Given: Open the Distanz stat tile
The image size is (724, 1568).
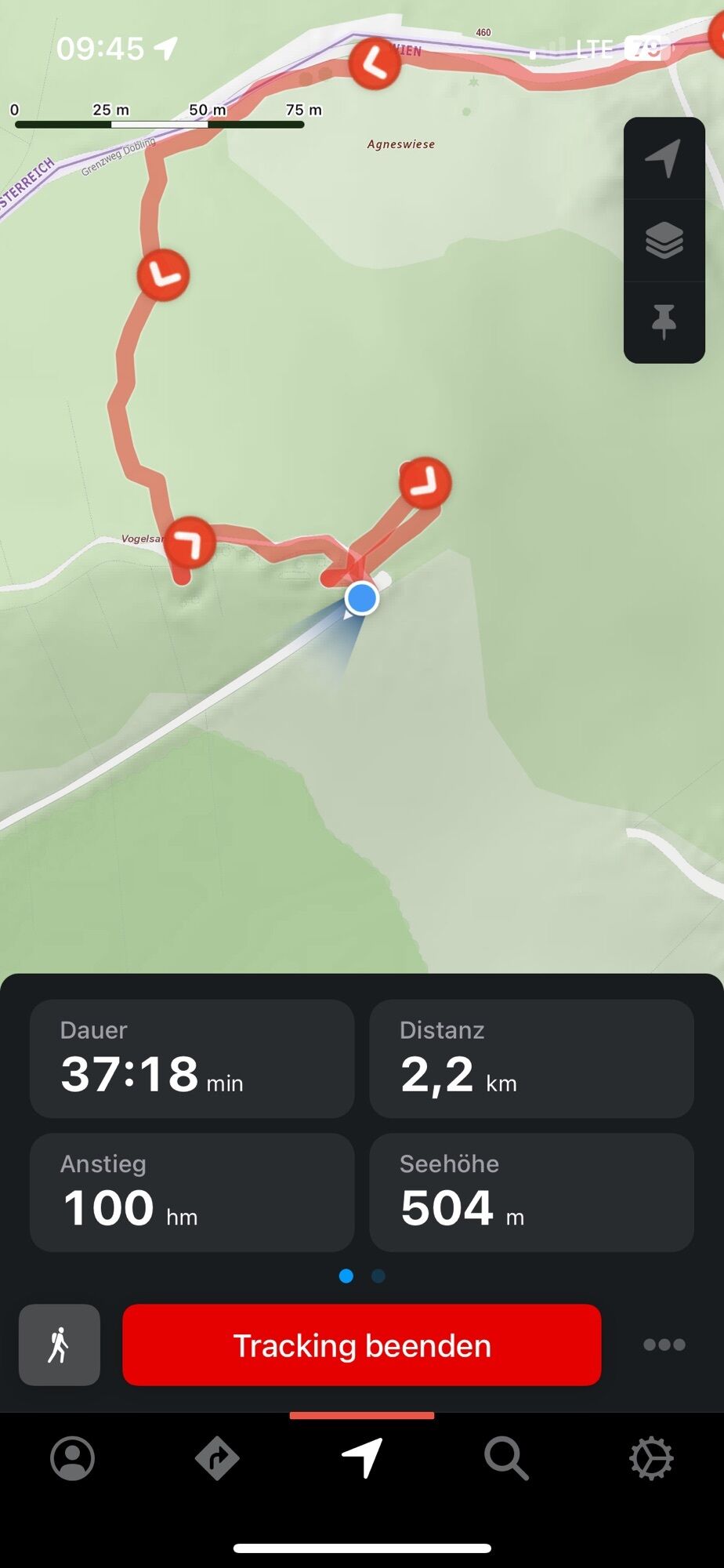Looking at the screenshot, I should [x=531, y=1058].
